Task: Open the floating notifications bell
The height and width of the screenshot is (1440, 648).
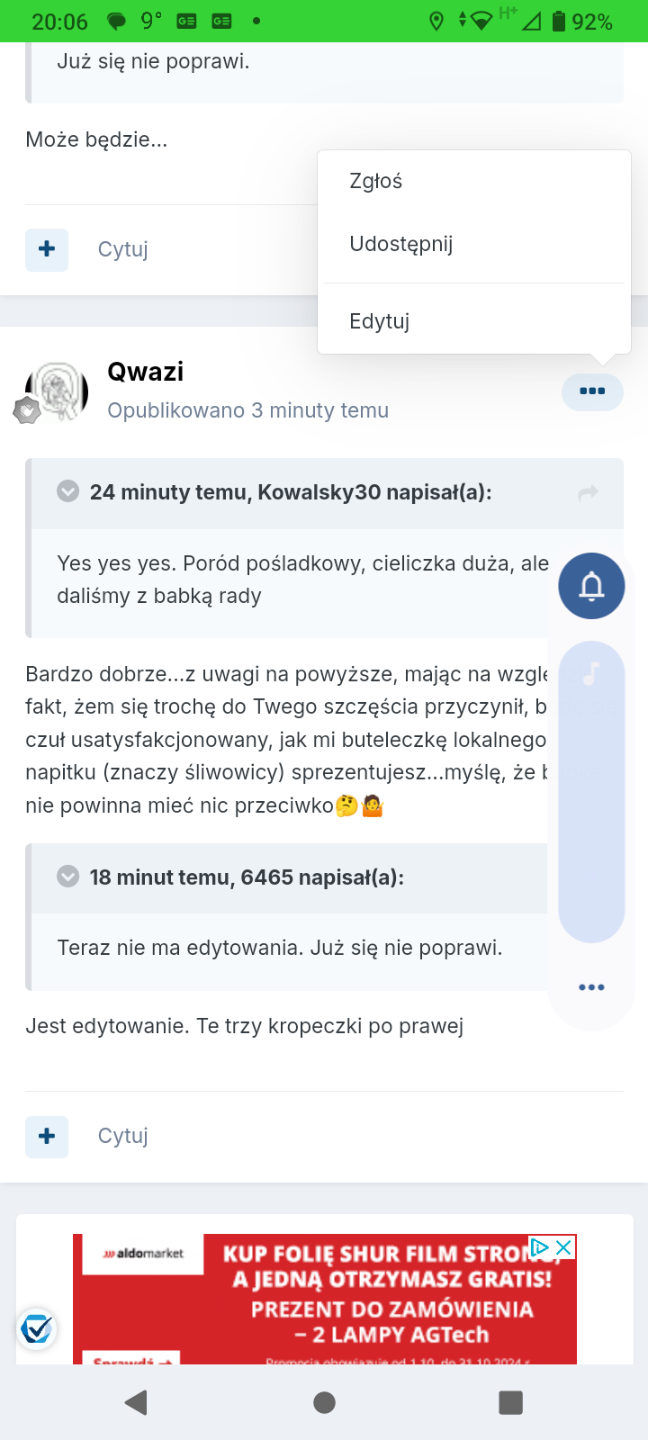Action: (x=591, y=586)
